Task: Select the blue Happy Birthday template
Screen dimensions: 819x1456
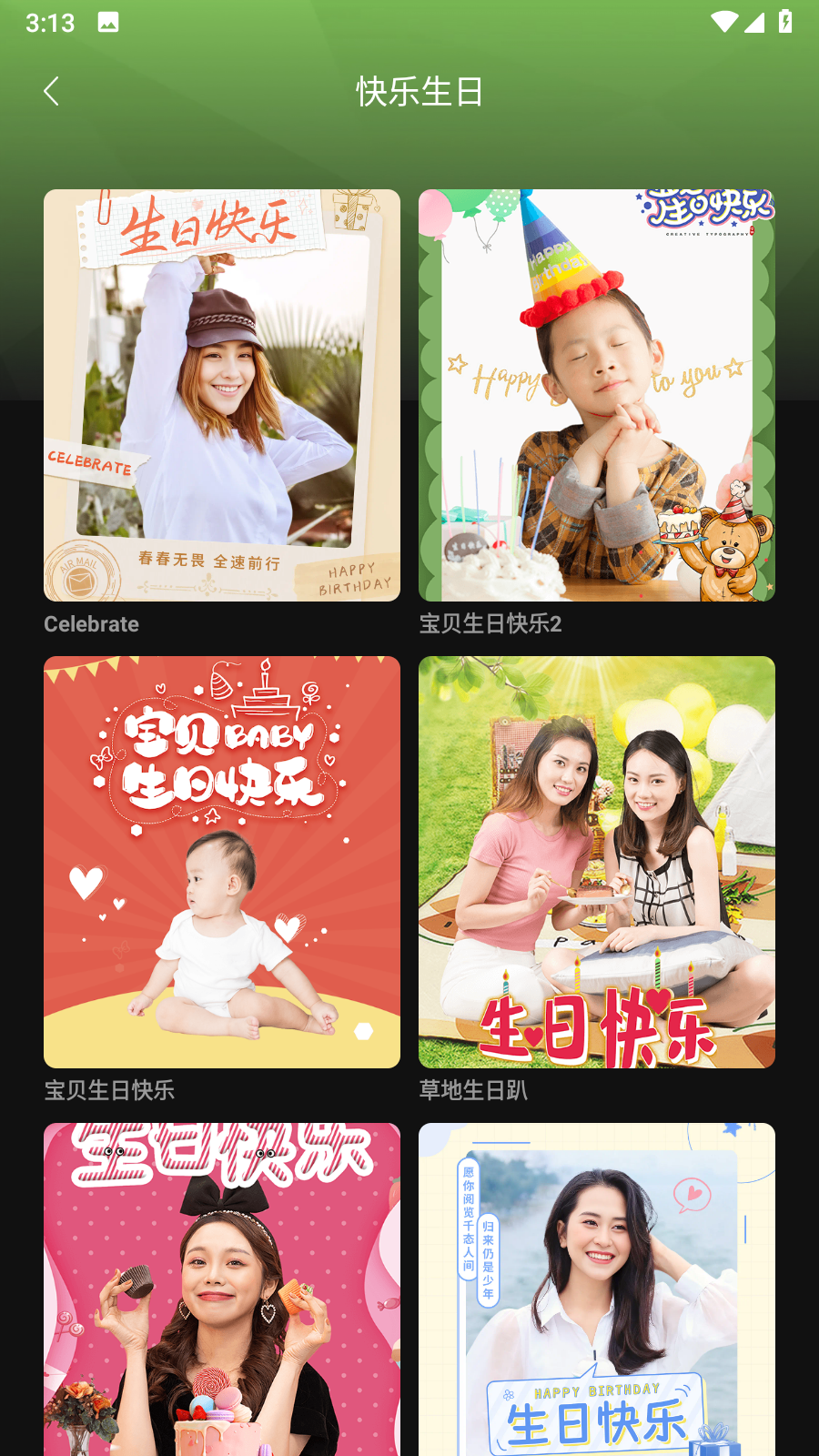Action: click(x=597, y=1289)
